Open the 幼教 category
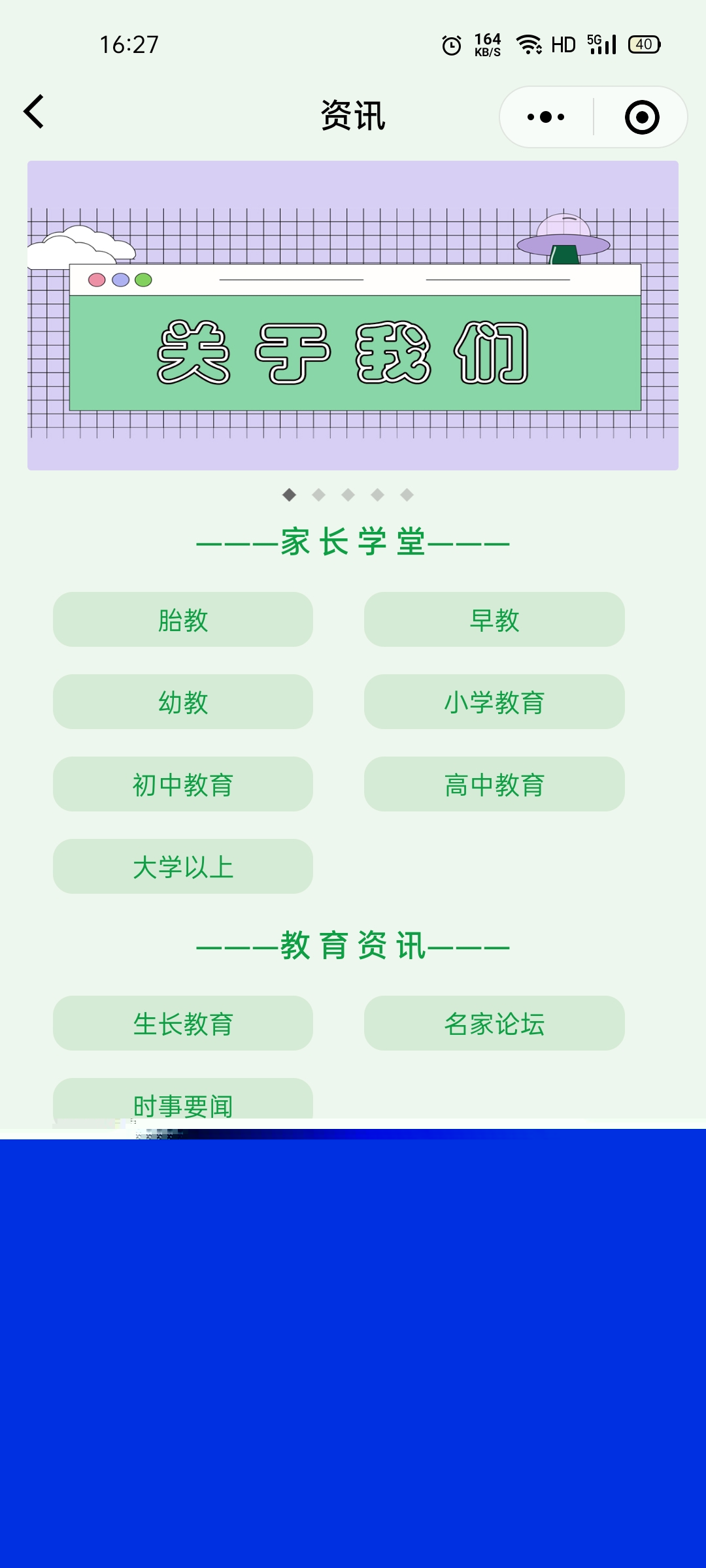 [183, 702]
